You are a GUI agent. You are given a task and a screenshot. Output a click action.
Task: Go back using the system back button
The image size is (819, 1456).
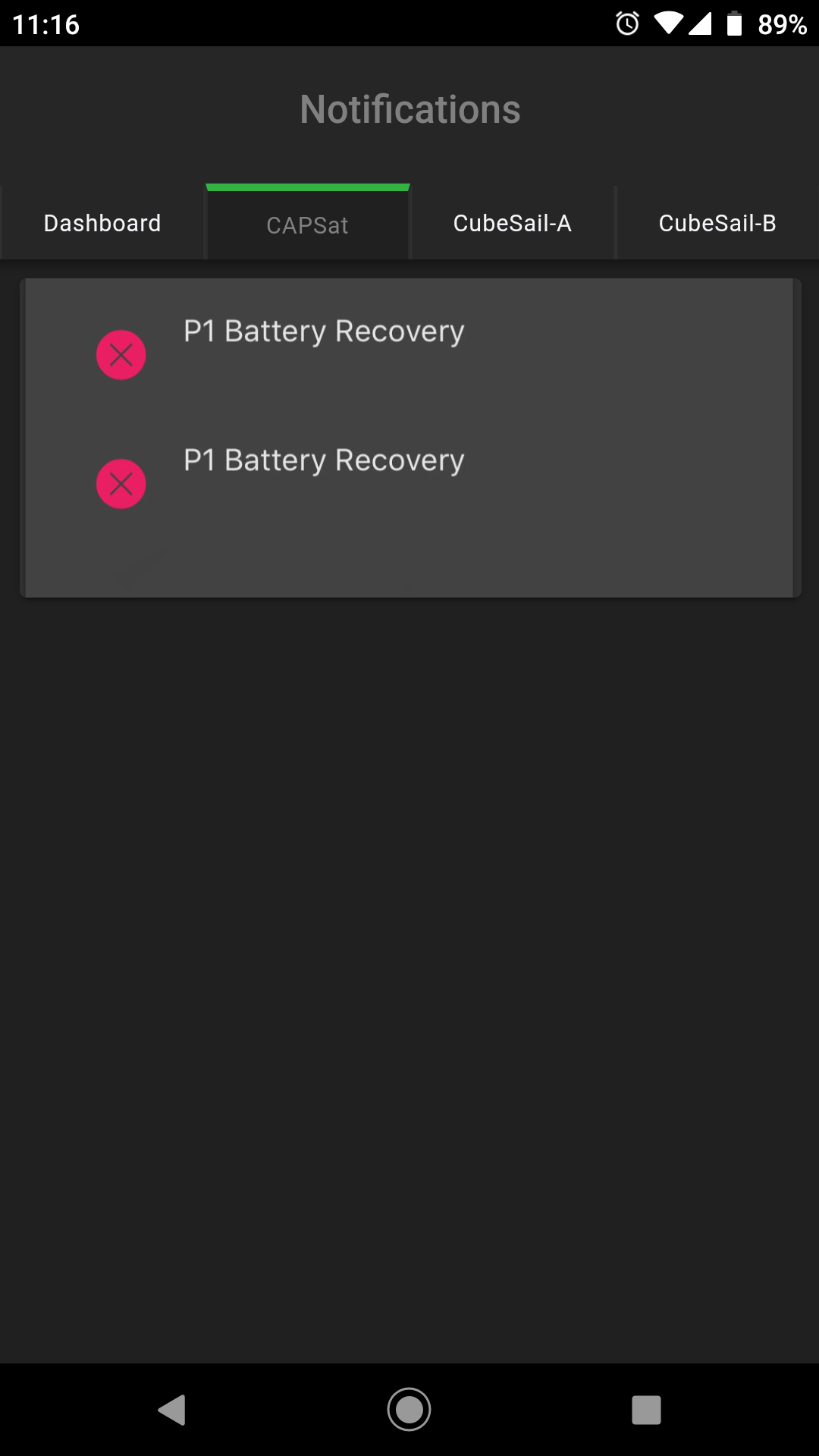pyautogui.click(x=172, y=1410)
